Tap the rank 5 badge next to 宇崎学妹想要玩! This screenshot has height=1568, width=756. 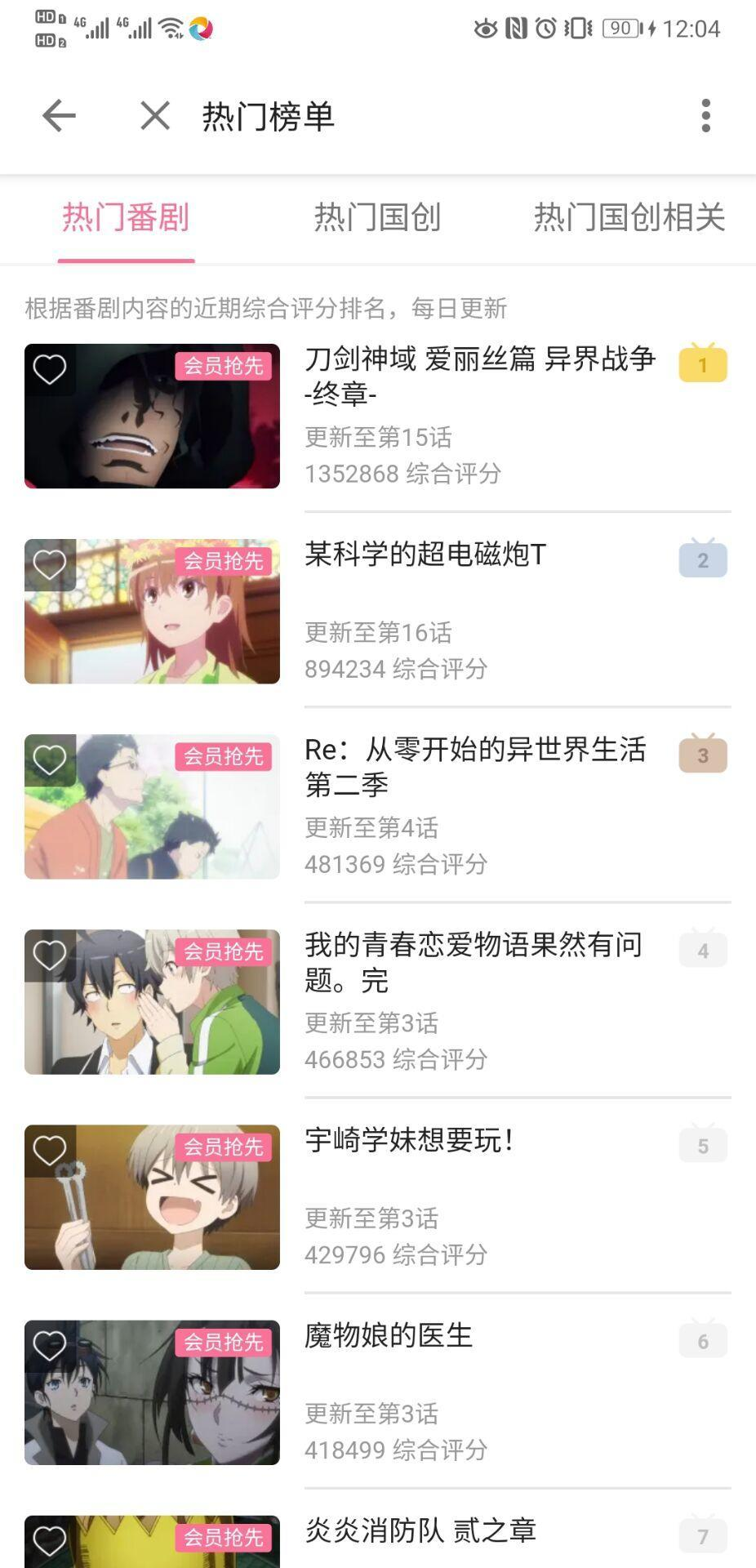point(702,1144)
